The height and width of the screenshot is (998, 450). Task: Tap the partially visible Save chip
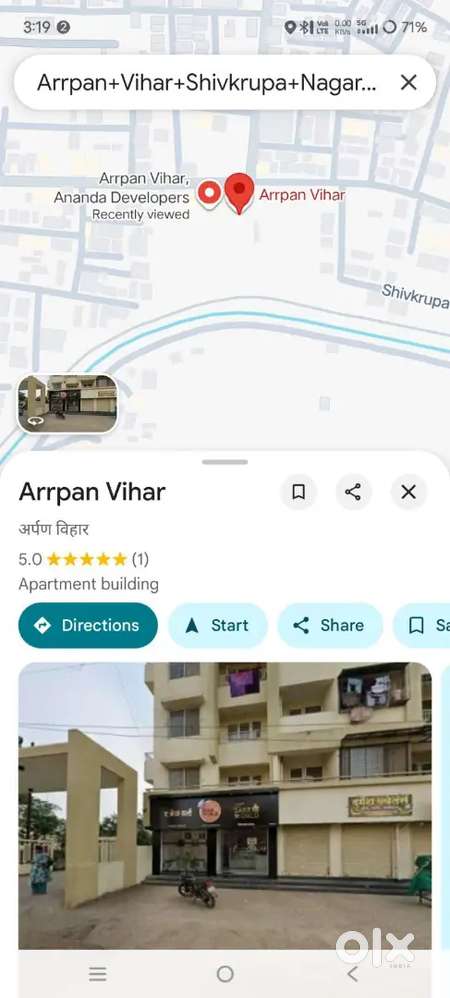421,625
